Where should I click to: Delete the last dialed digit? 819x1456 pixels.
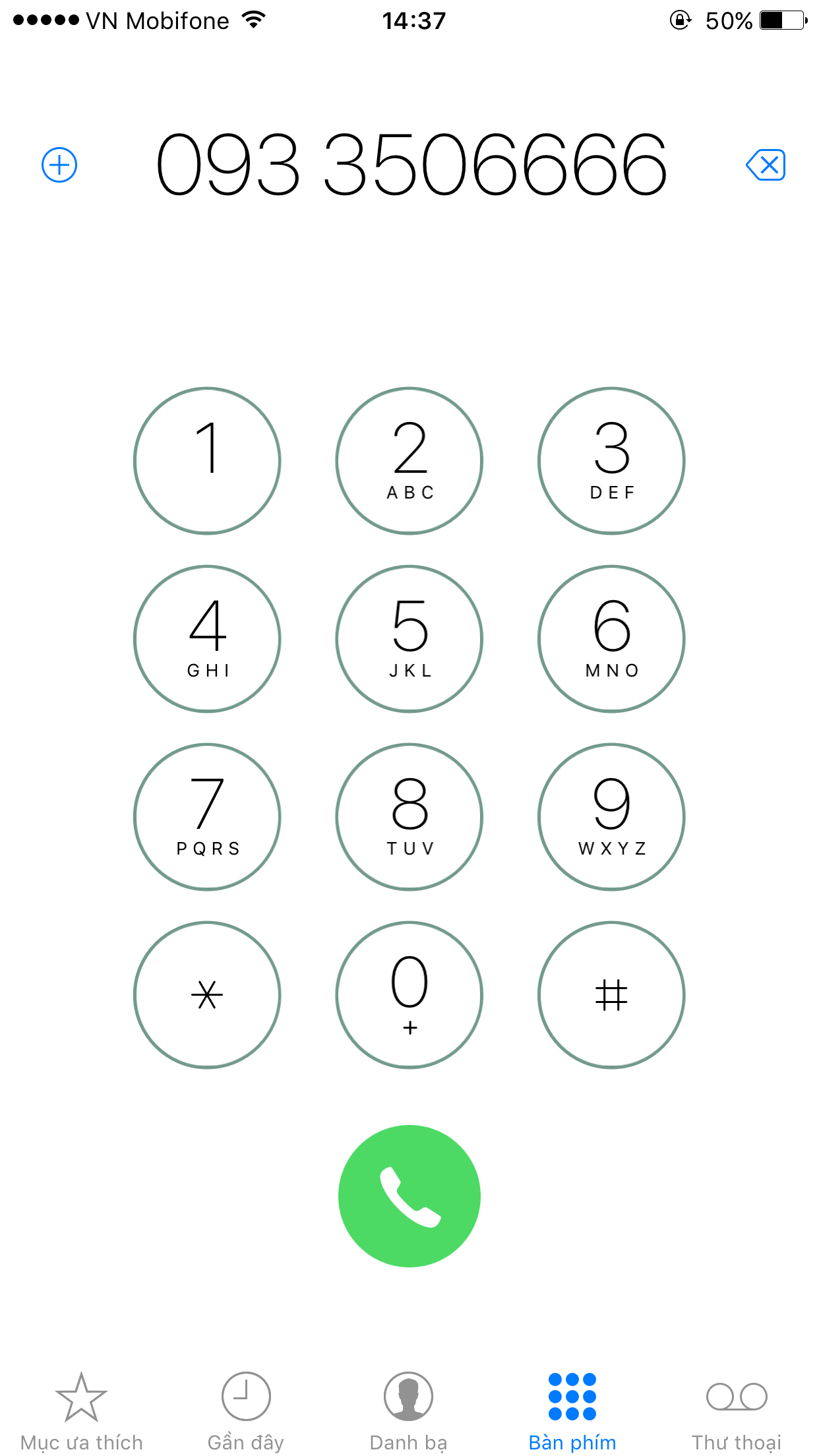766,164
